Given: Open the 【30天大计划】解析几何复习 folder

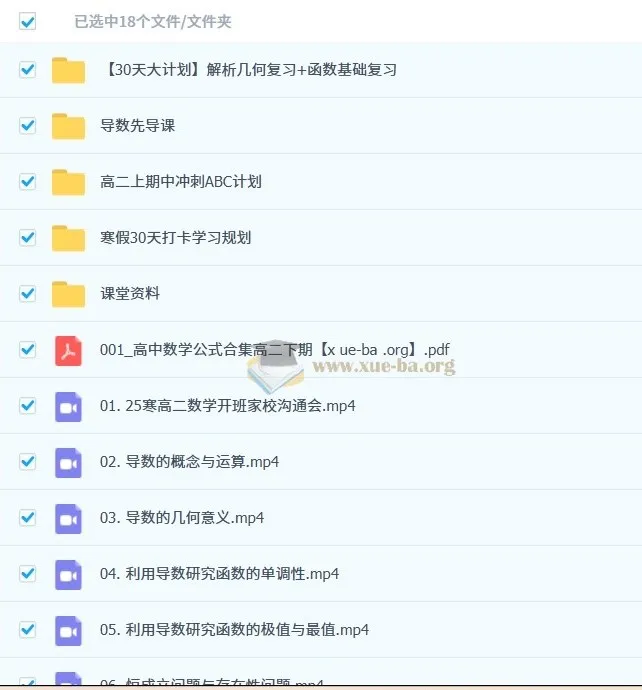Looking at the screenshot, I should (248, 70).
